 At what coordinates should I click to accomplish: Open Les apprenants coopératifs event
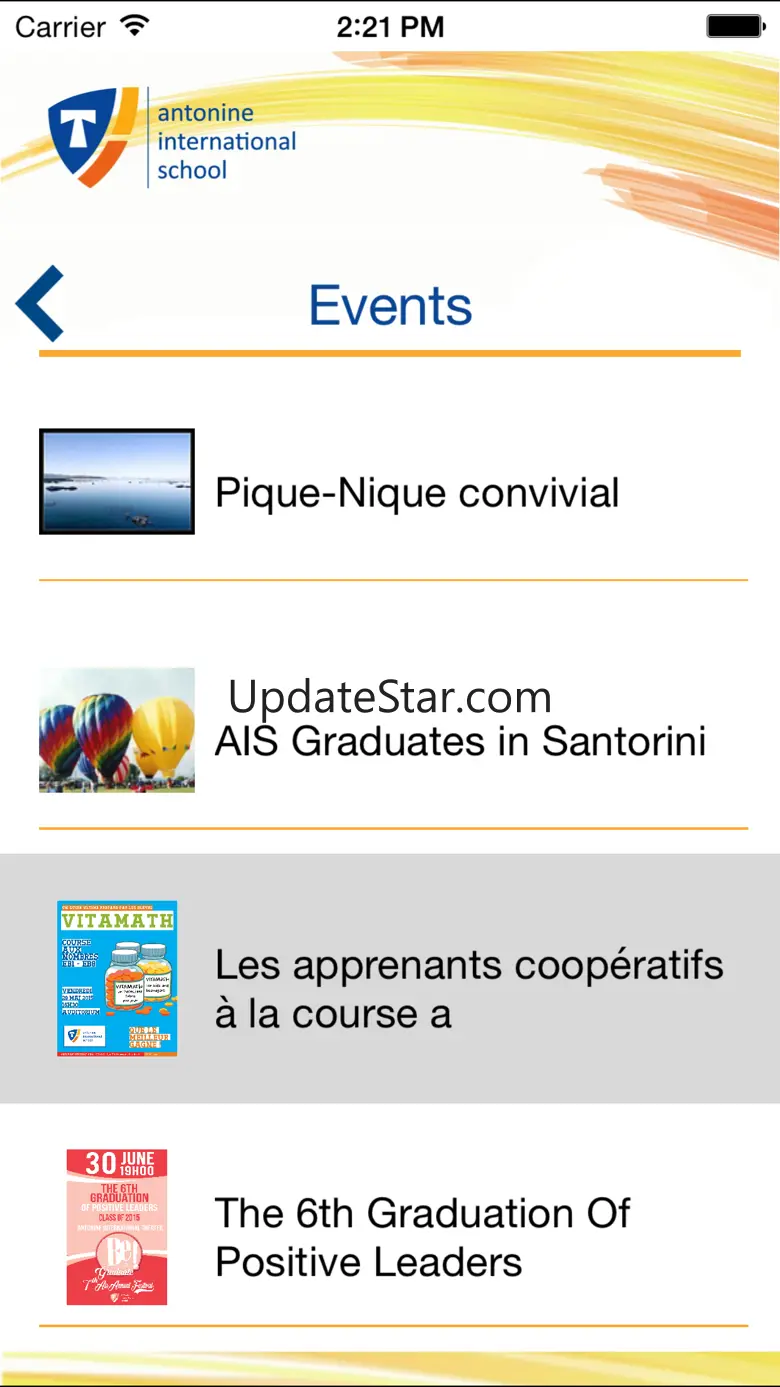(468, 988)
